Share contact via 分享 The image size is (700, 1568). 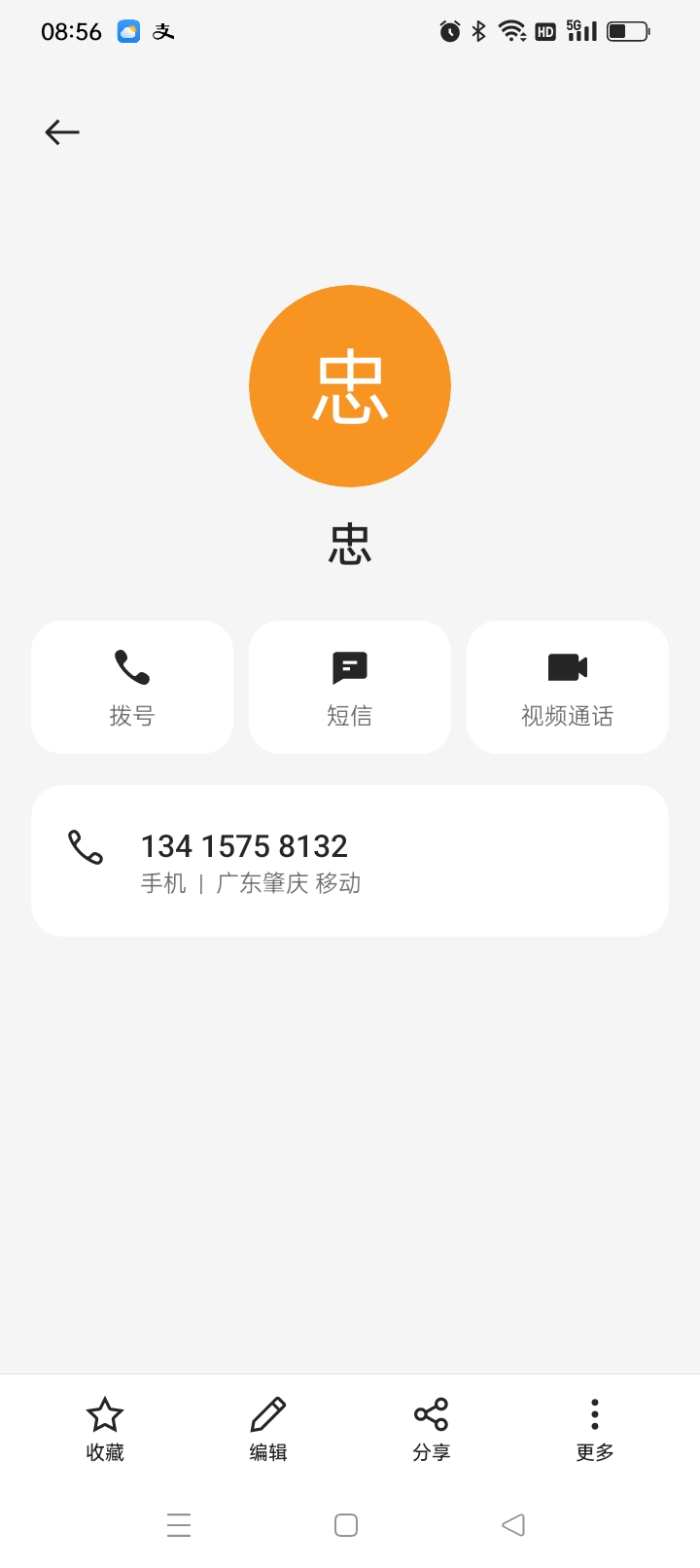(432, 1428)
